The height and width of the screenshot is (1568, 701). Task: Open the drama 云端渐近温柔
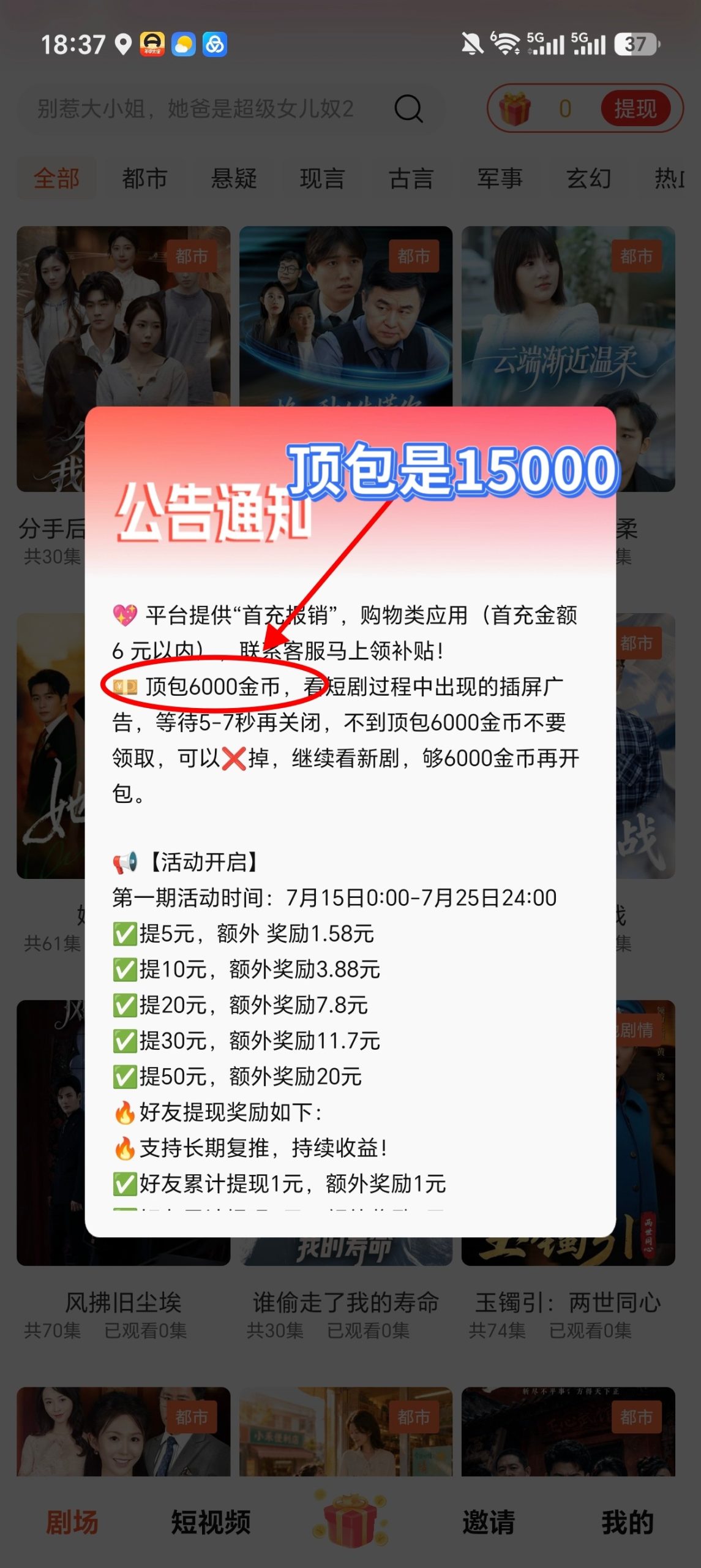click(568, 317)
